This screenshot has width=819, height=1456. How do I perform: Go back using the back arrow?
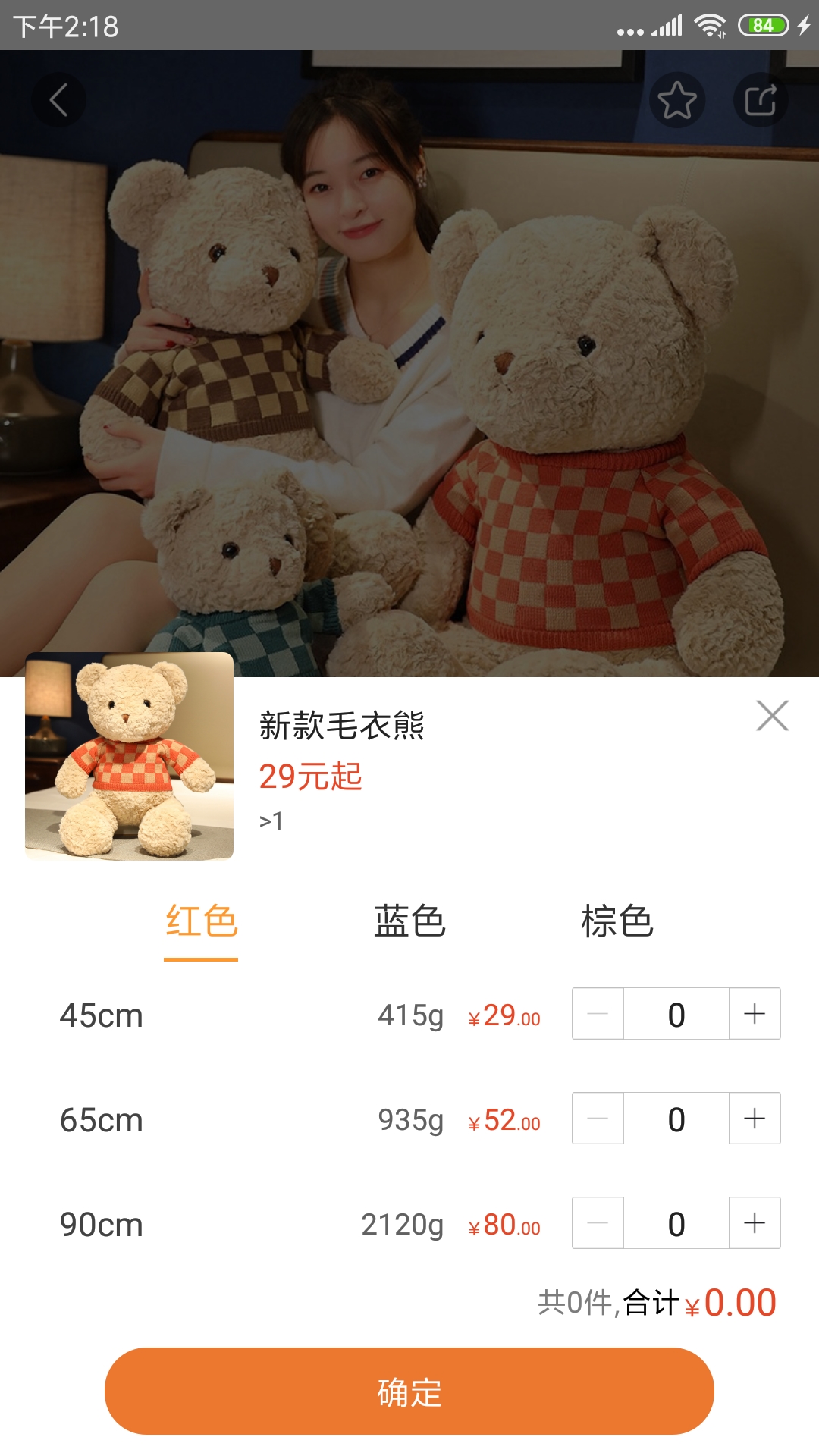tap(59, 99)
